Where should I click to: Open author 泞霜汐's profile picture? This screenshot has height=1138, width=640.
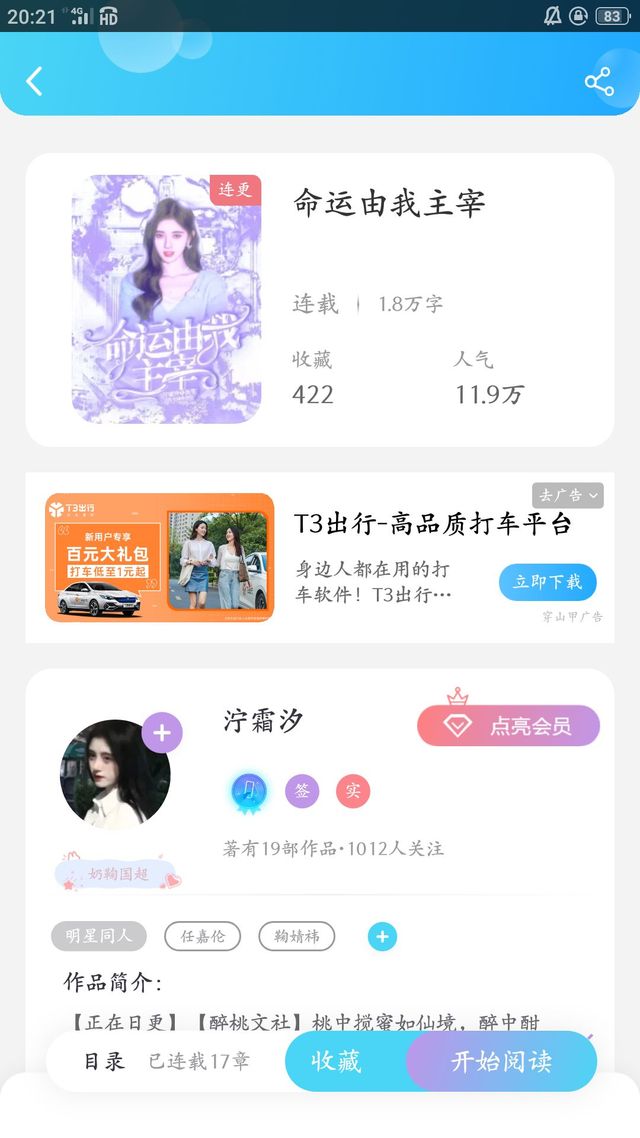pos(115,775)
